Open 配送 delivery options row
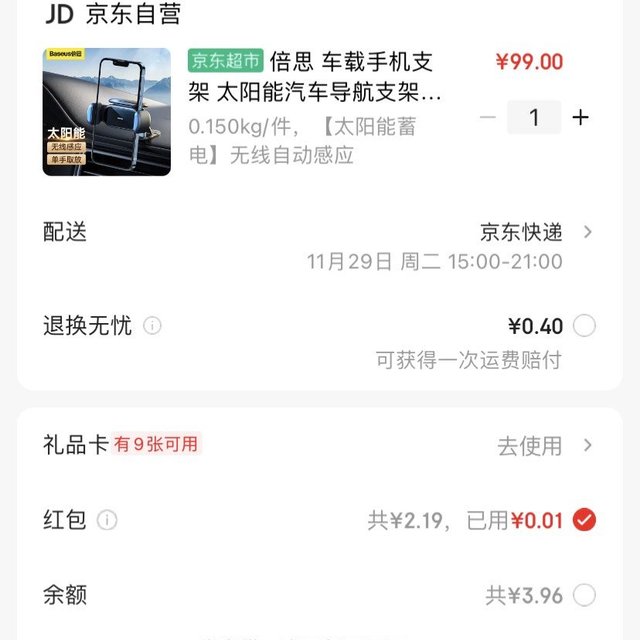The width and height of the screenshot is (640, 640). pyautogui.click(x=320, y=233)
